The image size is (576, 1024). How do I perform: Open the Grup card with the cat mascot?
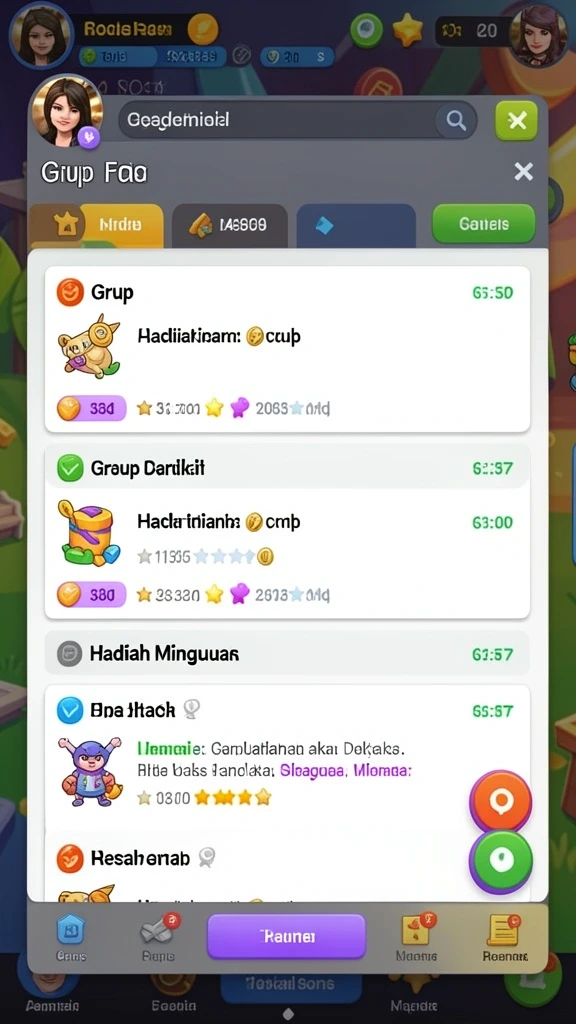tap(287, 349)
